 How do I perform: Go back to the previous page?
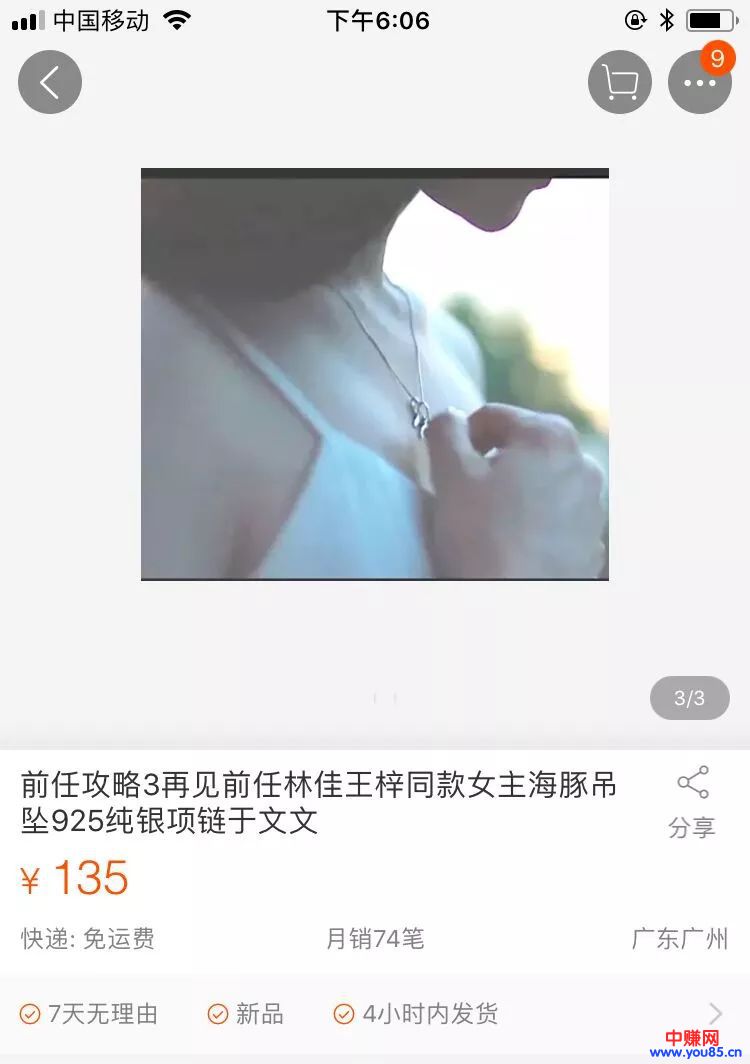[49, 82]
